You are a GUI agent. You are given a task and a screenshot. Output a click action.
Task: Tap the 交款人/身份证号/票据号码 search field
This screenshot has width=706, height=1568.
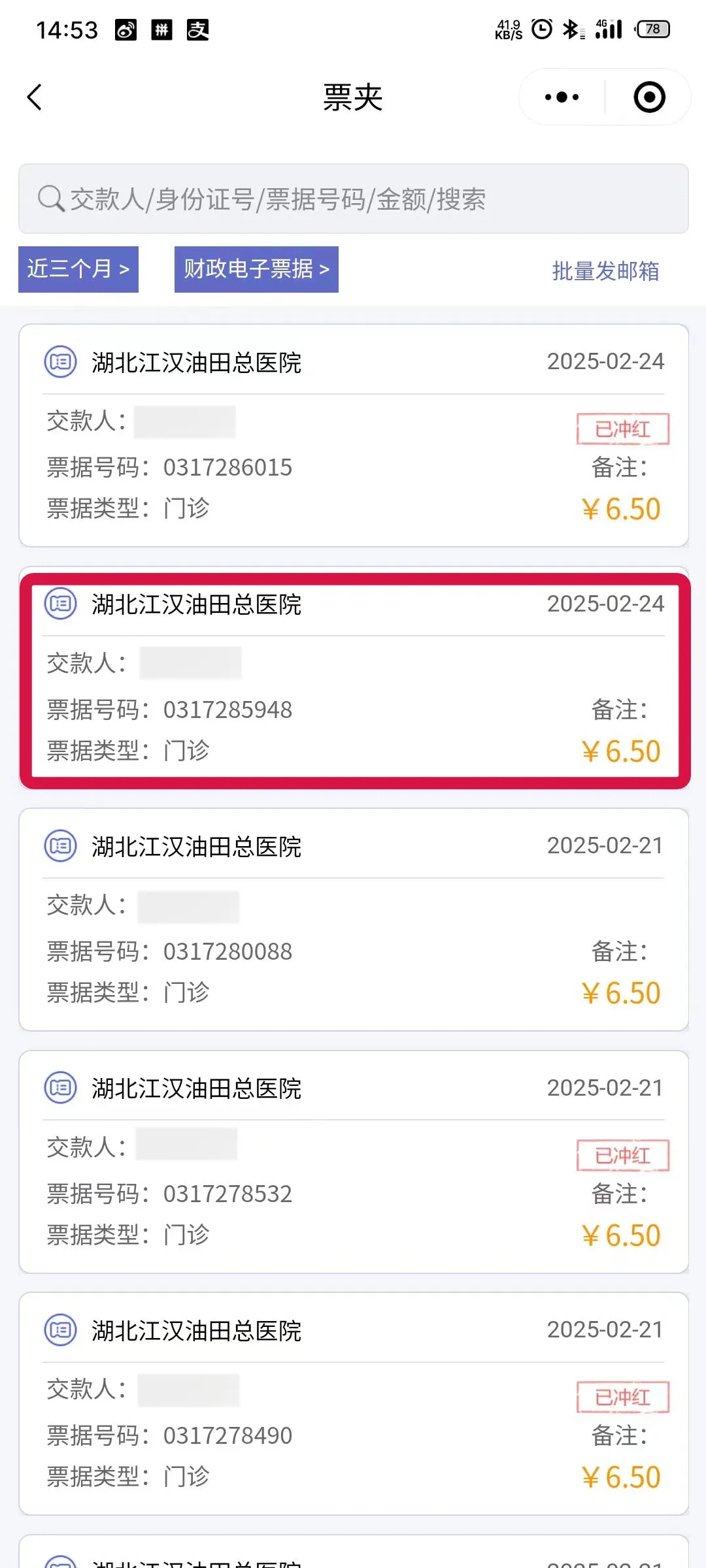coord(353,199)
